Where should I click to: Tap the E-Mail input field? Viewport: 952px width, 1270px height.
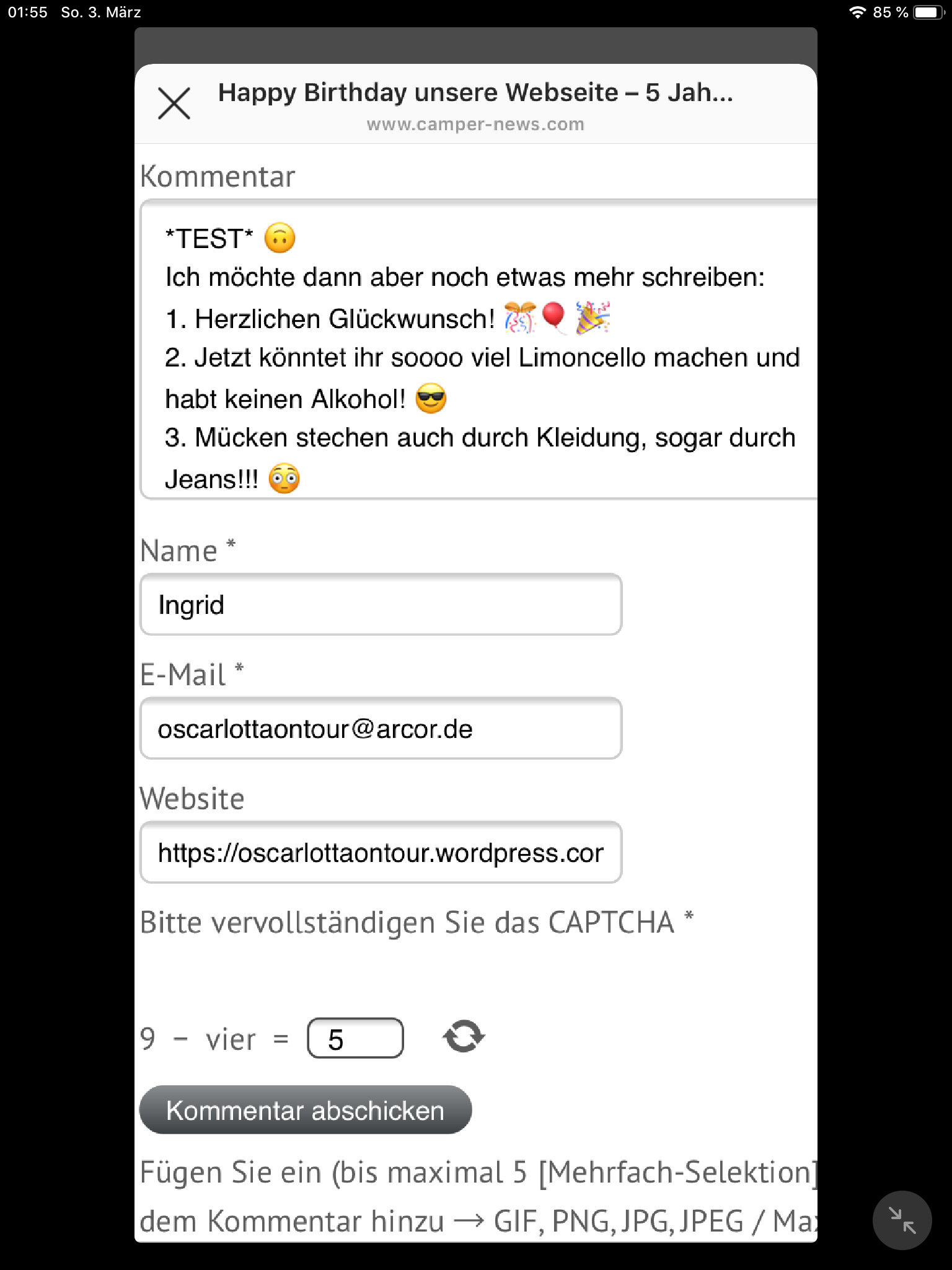pyautogui.click(x=381, y=729)
